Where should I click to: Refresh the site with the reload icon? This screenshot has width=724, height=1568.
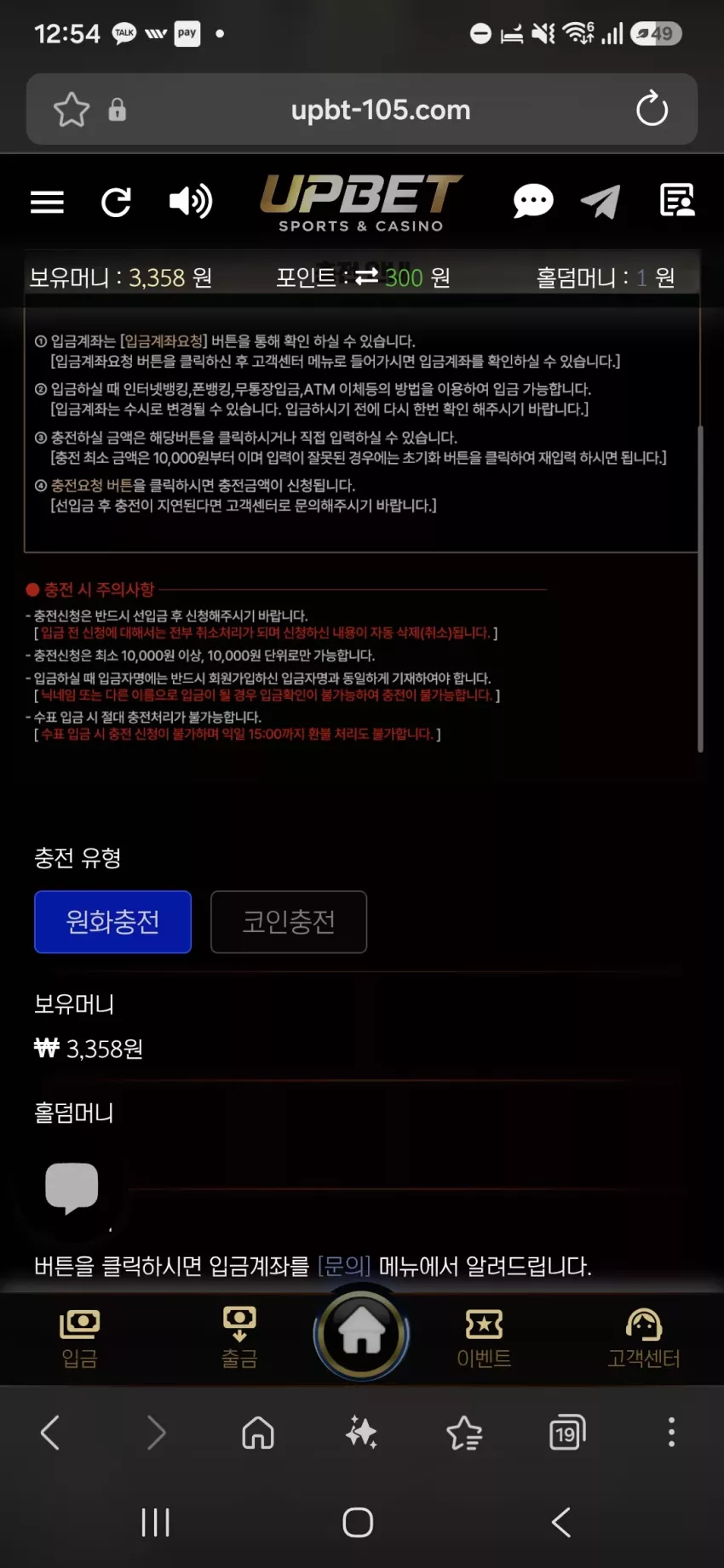pos(116,202)
